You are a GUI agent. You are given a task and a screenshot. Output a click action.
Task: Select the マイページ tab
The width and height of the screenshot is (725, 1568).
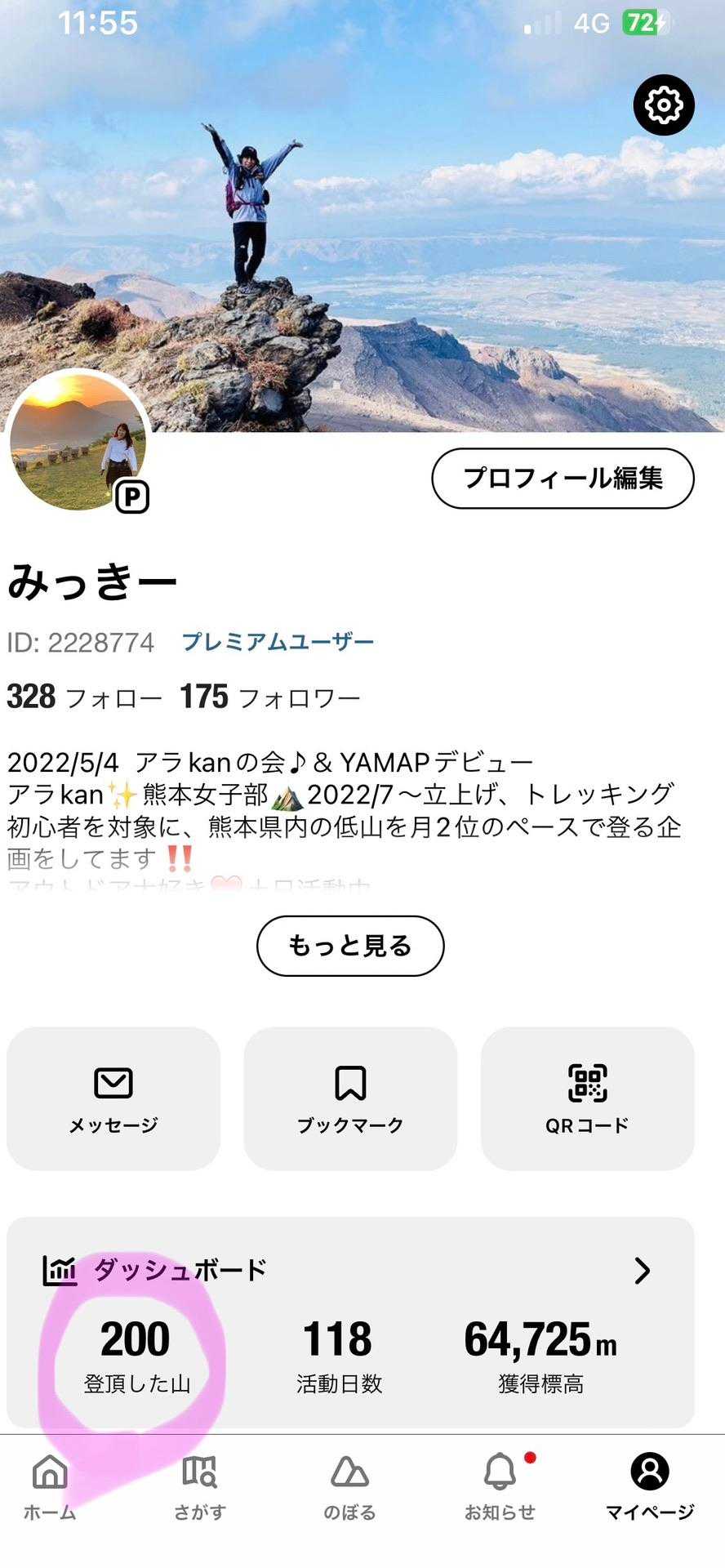pyautogui.click(x=650, y=1486)
